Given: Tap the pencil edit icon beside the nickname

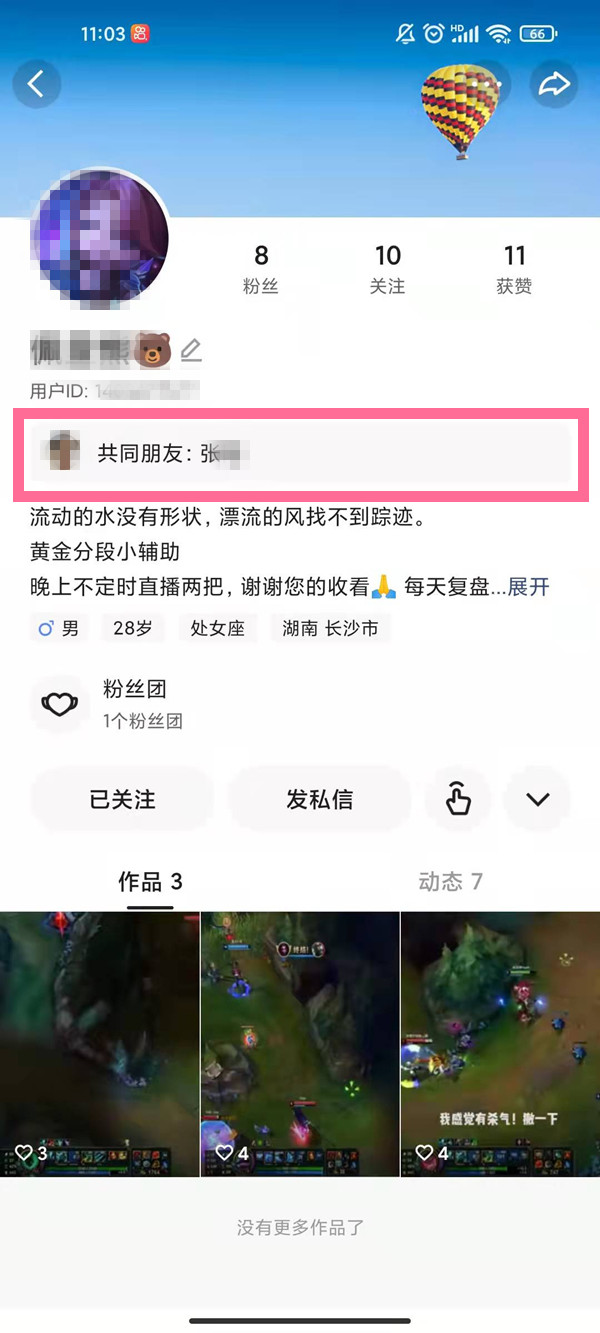Looking at the screenshot, I should point(191,350).
